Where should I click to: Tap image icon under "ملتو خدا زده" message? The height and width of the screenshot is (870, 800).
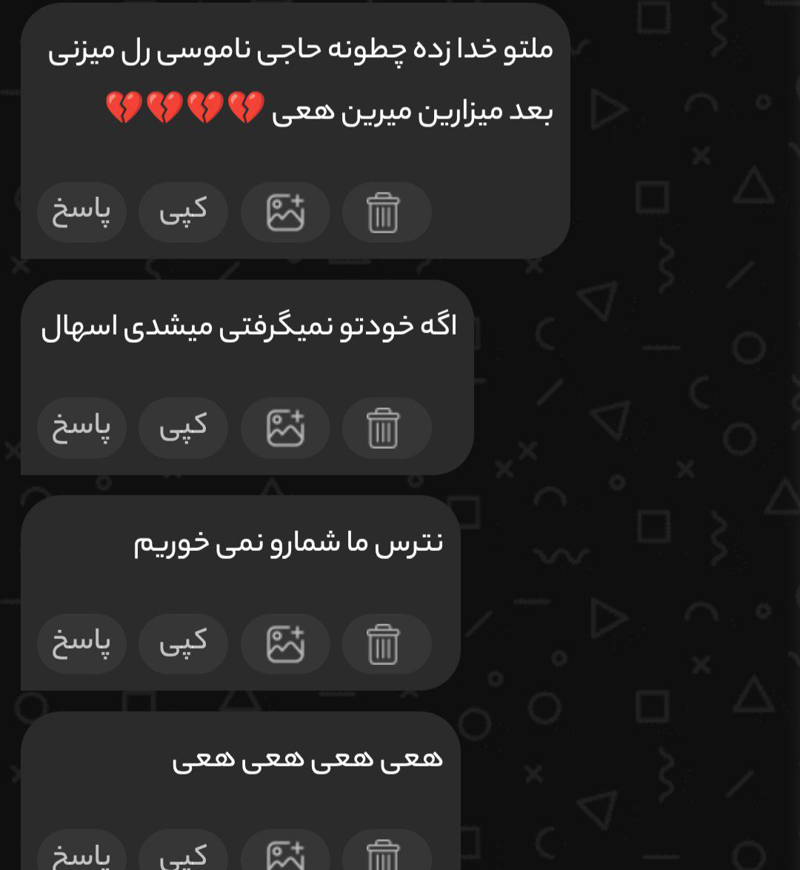point(285,212)
